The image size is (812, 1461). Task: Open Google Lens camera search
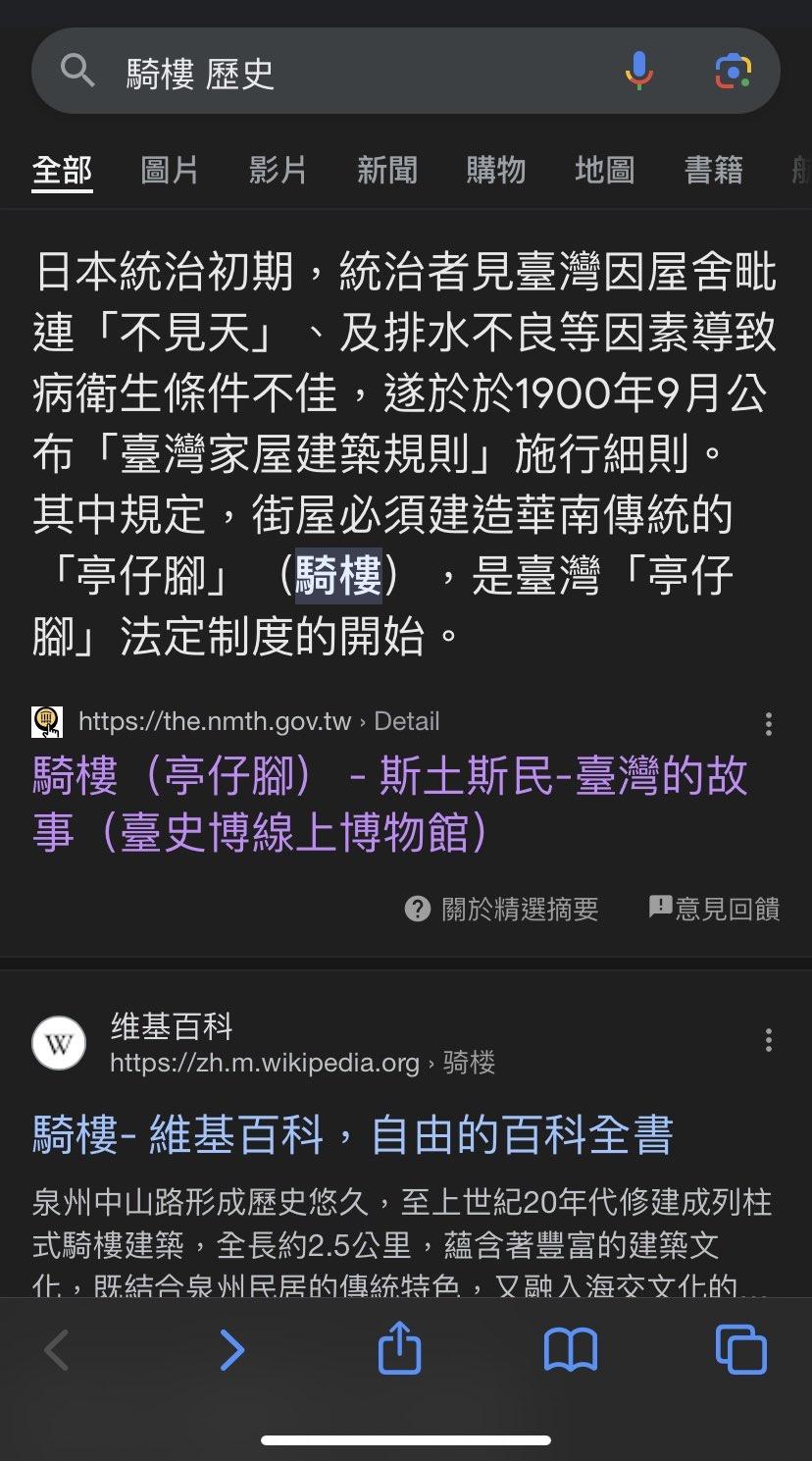[x=733, y=72]
